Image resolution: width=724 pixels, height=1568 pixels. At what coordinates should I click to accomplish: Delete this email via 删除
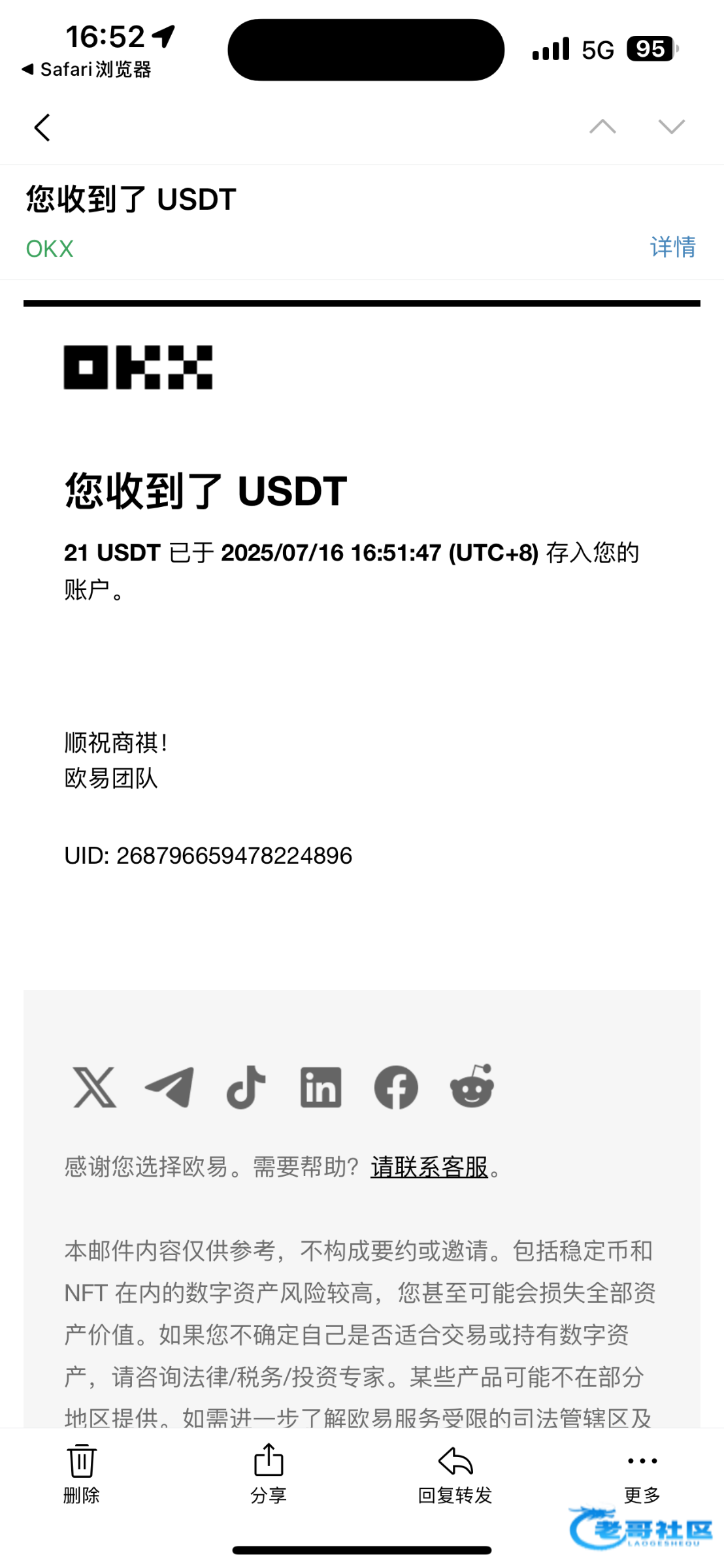[82, 1471]
